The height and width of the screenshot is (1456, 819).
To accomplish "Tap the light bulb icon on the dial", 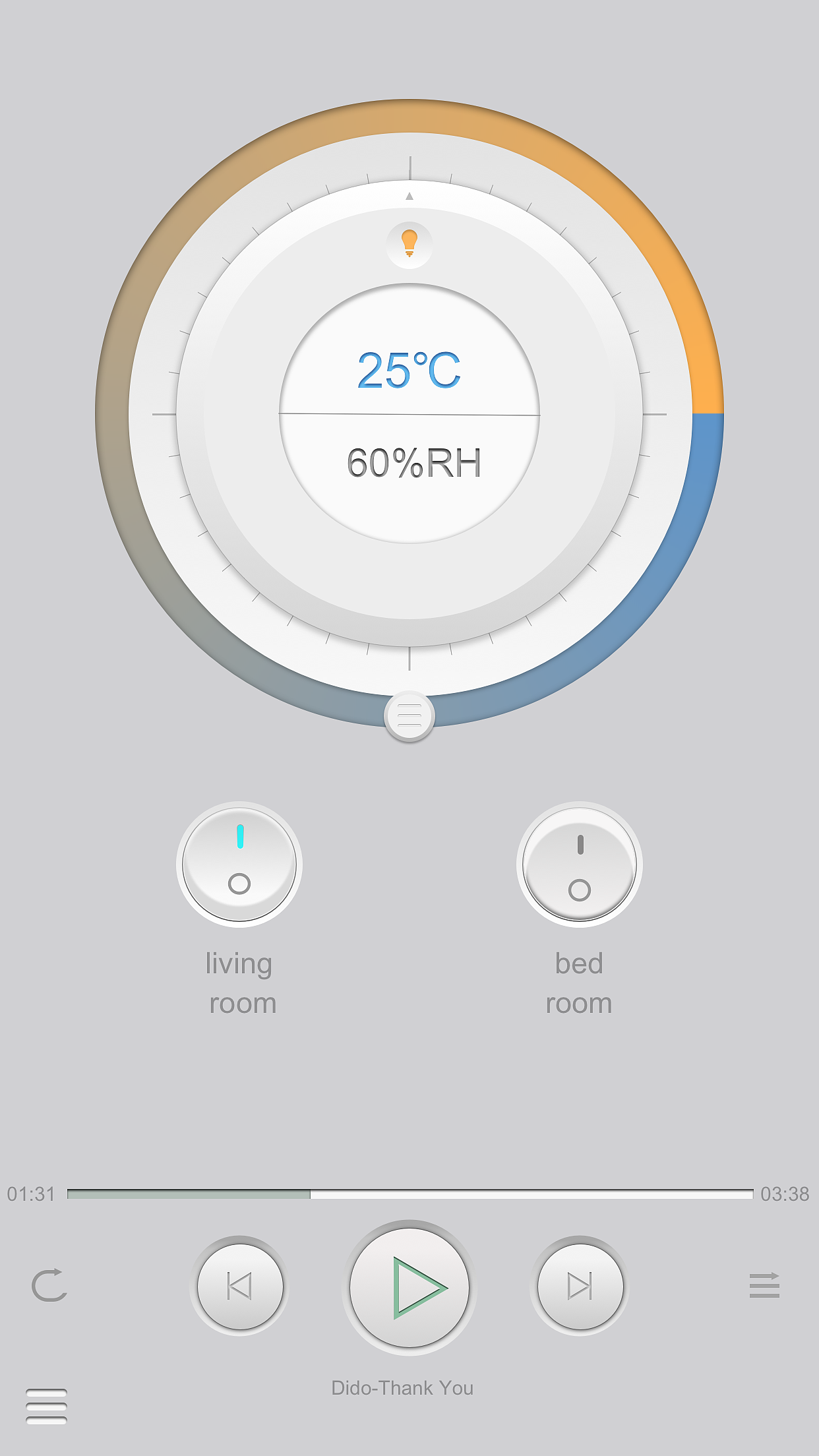I will 409,244.
